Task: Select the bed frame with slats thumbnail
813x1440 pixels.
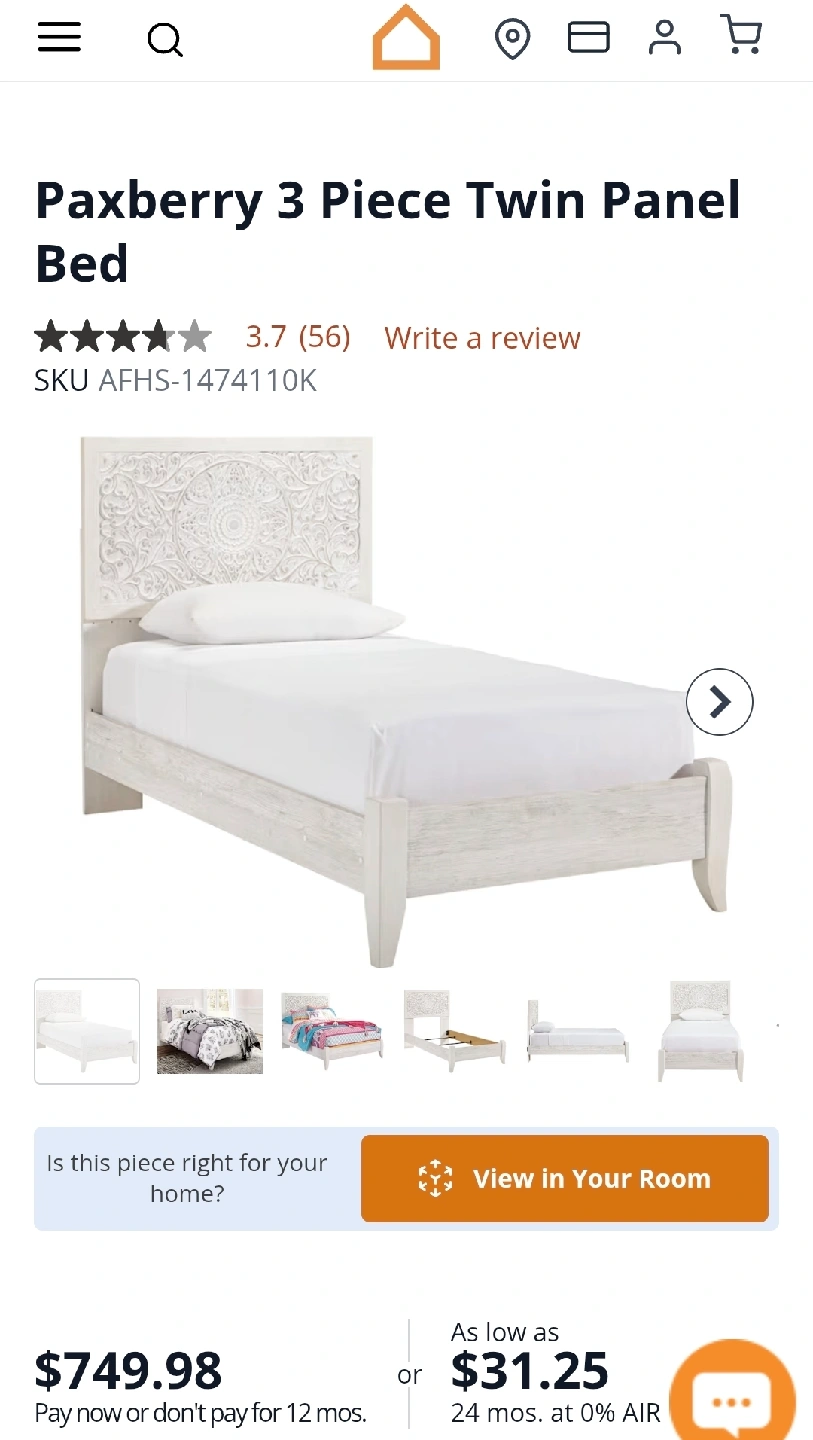Action: [x=454, y=1031]
